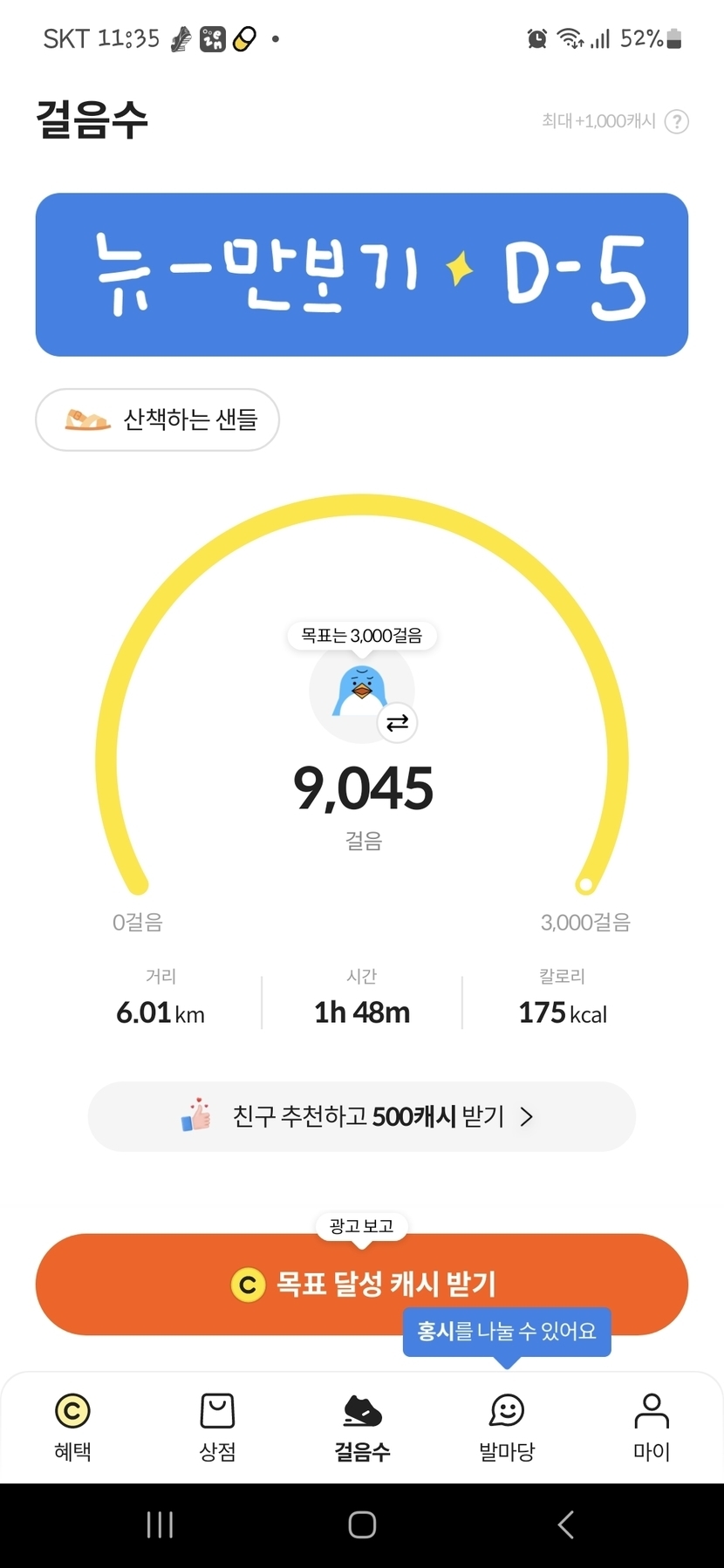Tap the 산책하는 샌들 chip
This screenshot has height=1568, width=724.
[157, 419]
